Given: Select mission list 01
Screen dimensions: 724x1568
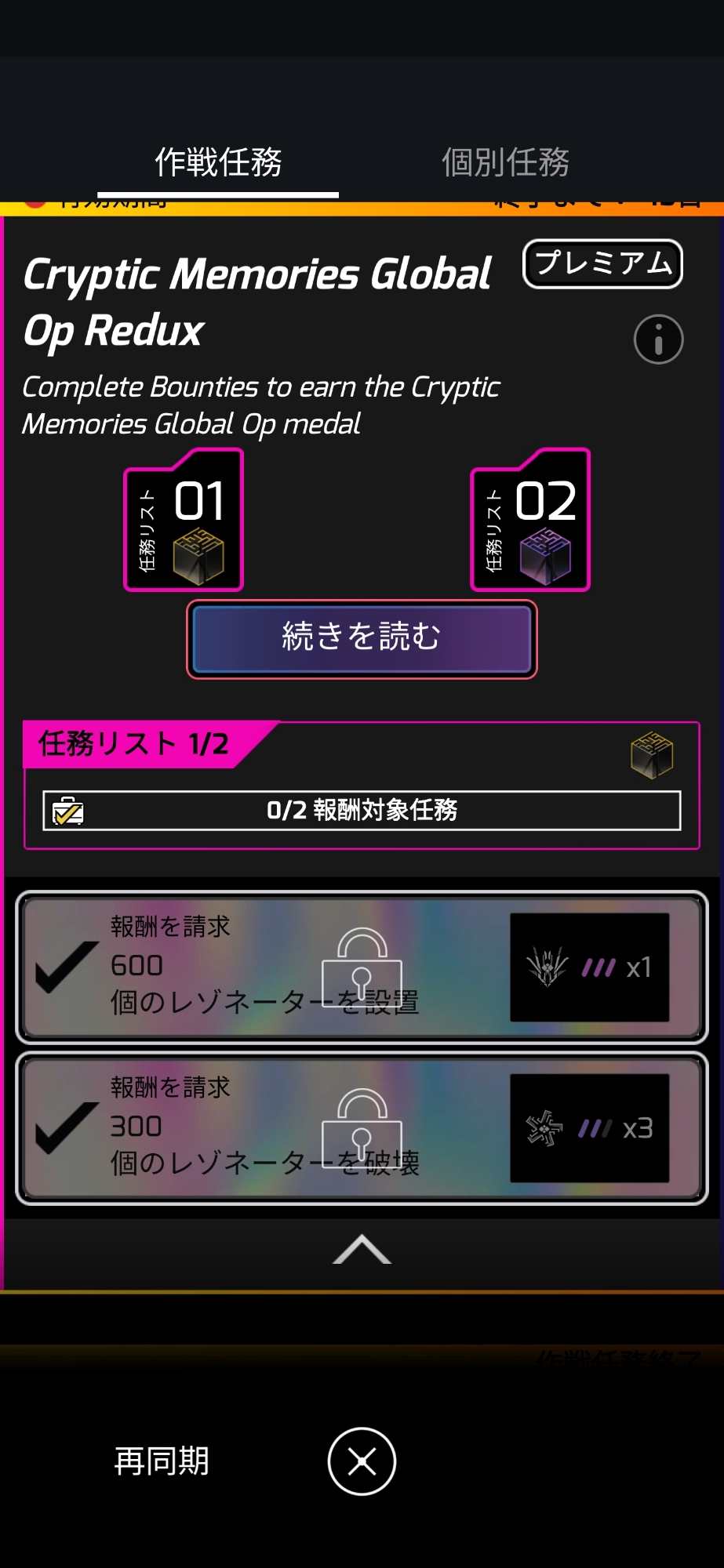Looking at the screenshot, I should point(184,520).
